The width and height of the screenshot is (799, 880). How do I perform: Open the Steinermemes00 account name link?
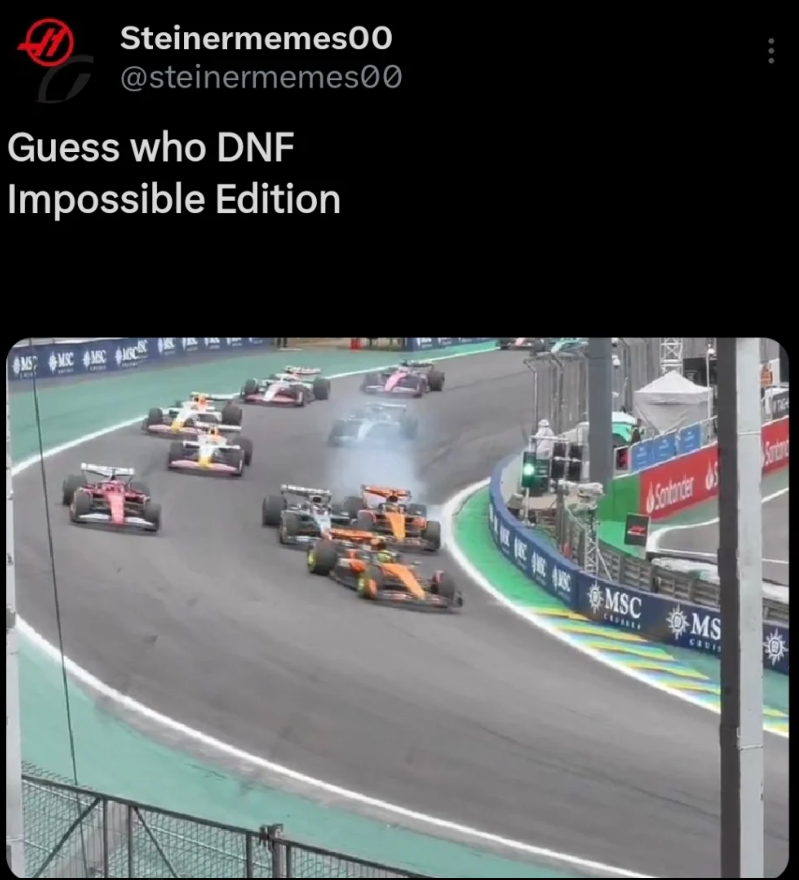[x=255, y=39]
